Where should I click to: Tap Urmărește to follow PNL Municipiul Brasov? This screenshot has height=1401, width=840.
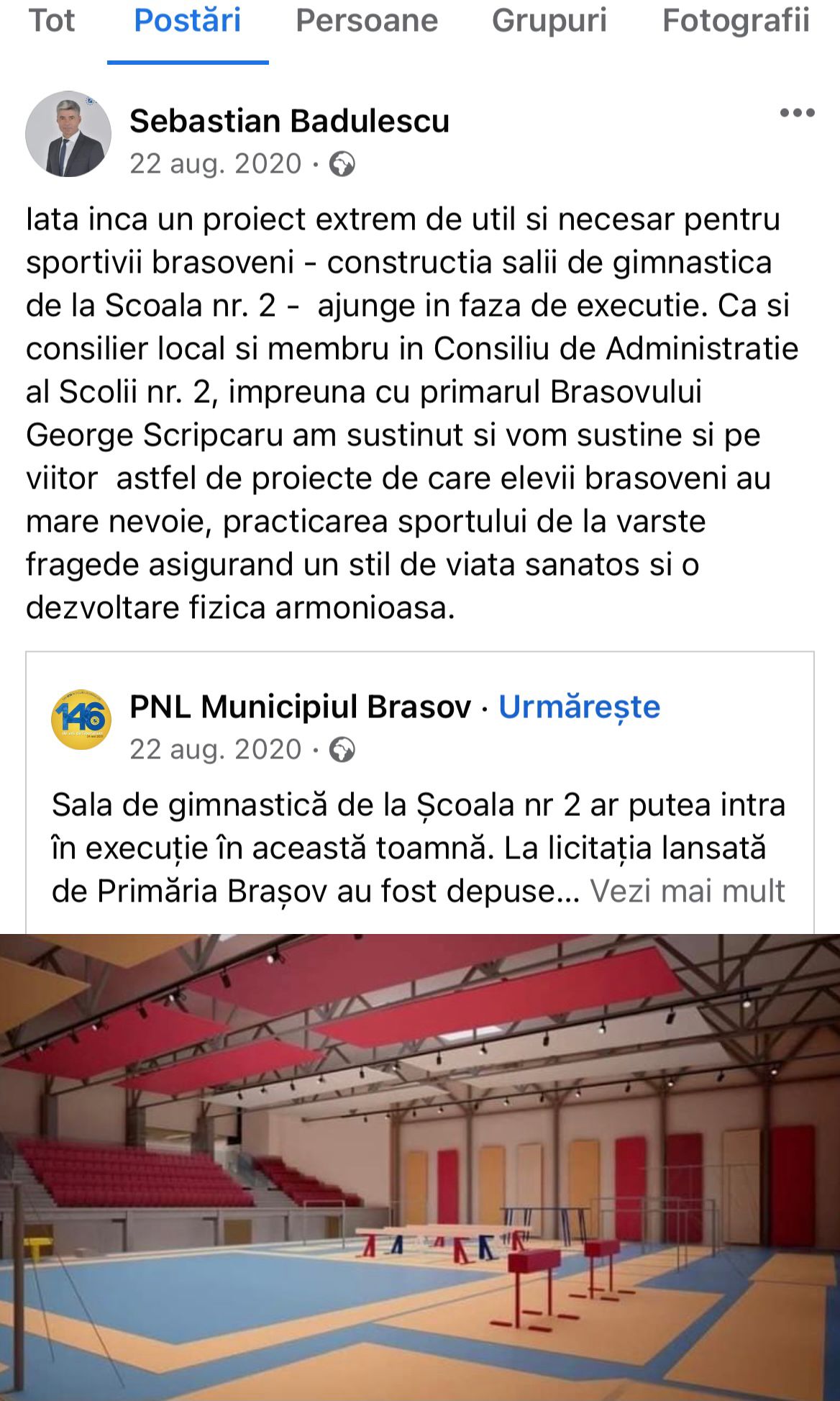pos(579,707)
